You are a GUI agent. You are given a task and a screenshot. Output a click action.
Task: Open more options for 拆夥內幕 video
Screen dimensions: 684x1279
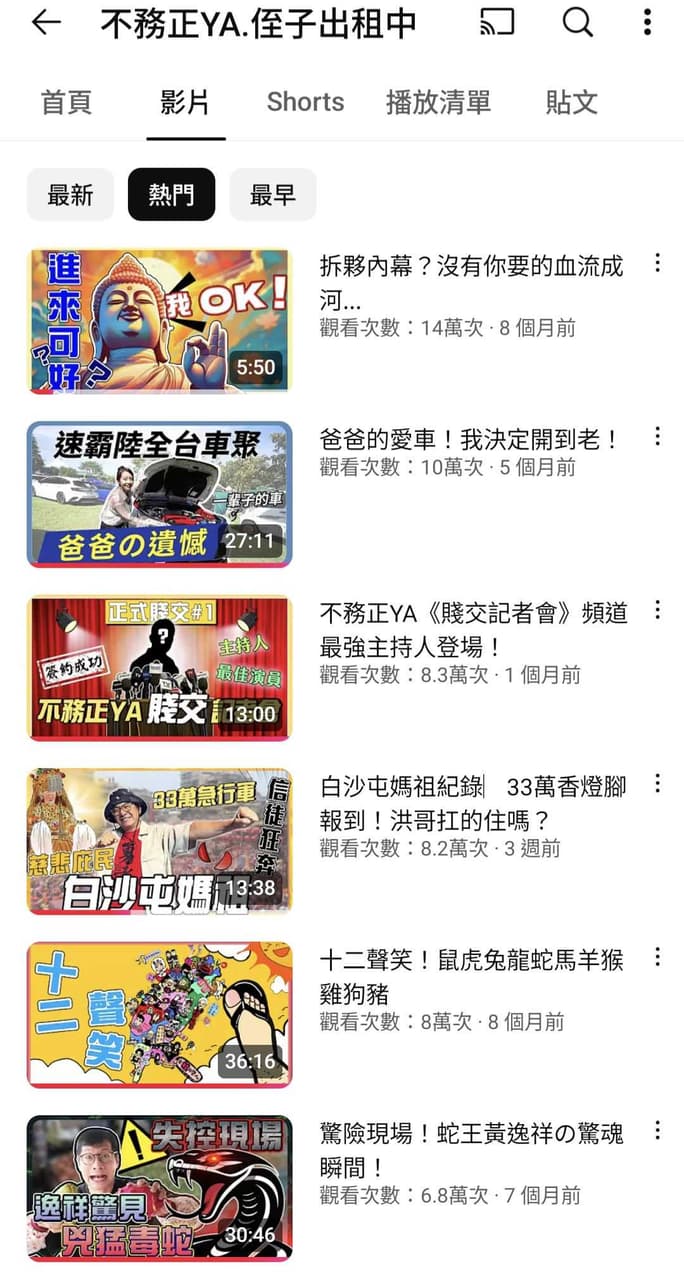coord(657,263)
